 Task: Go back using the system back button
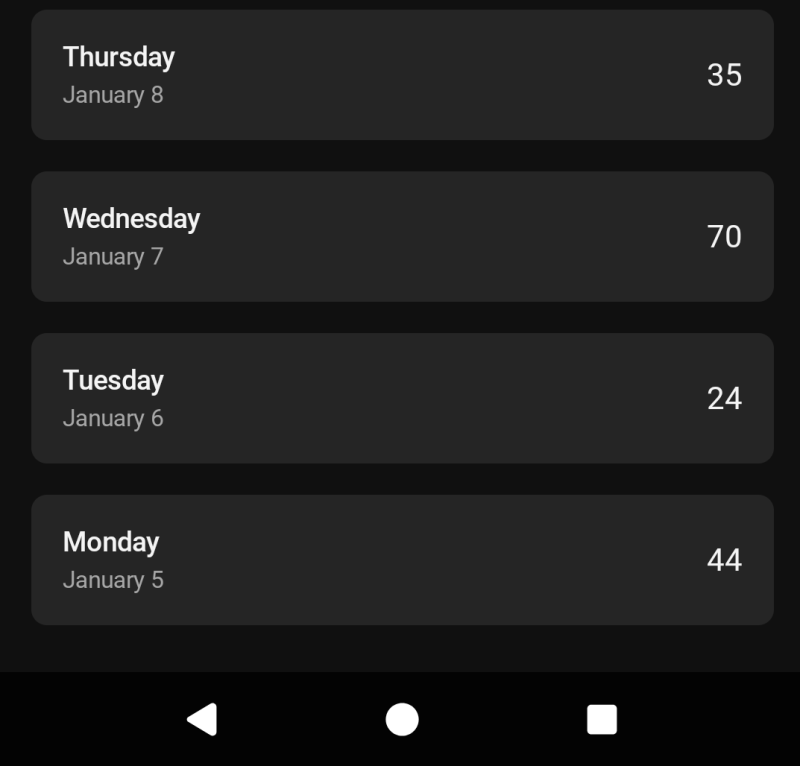[202, 719]
